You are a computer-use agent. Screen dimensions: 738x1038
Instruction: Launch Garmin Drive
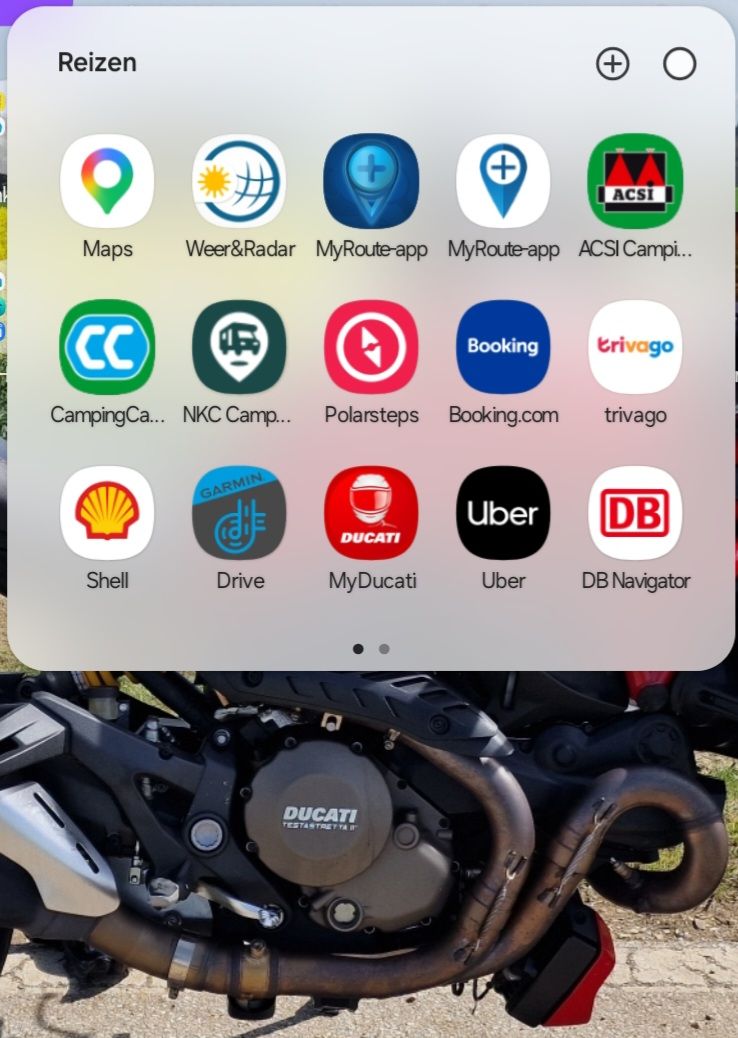click(x=239, y=513)
